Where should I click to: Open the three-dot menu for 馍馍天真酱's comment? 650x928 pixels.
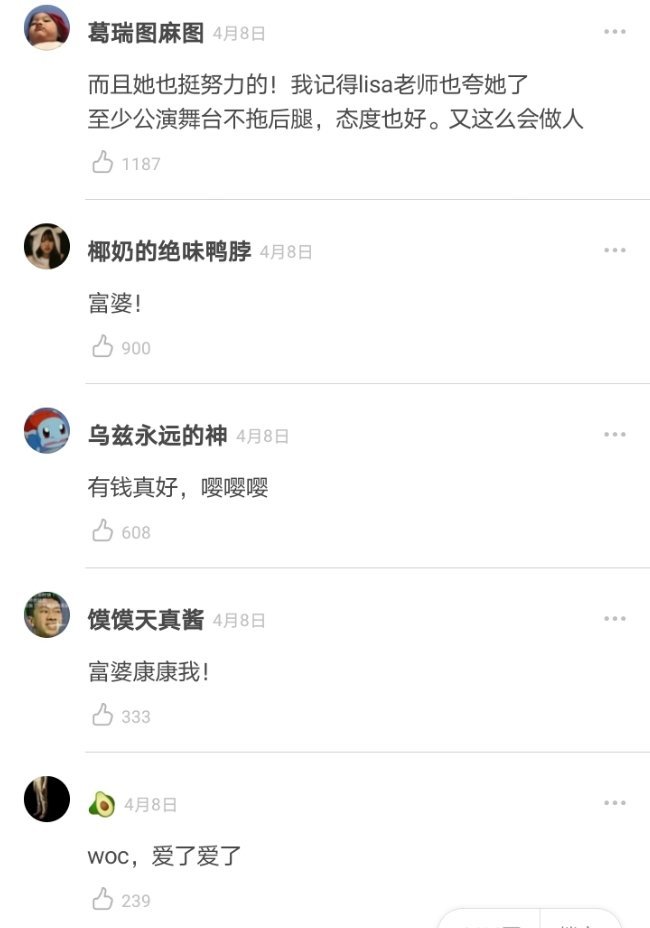point(614,619)
